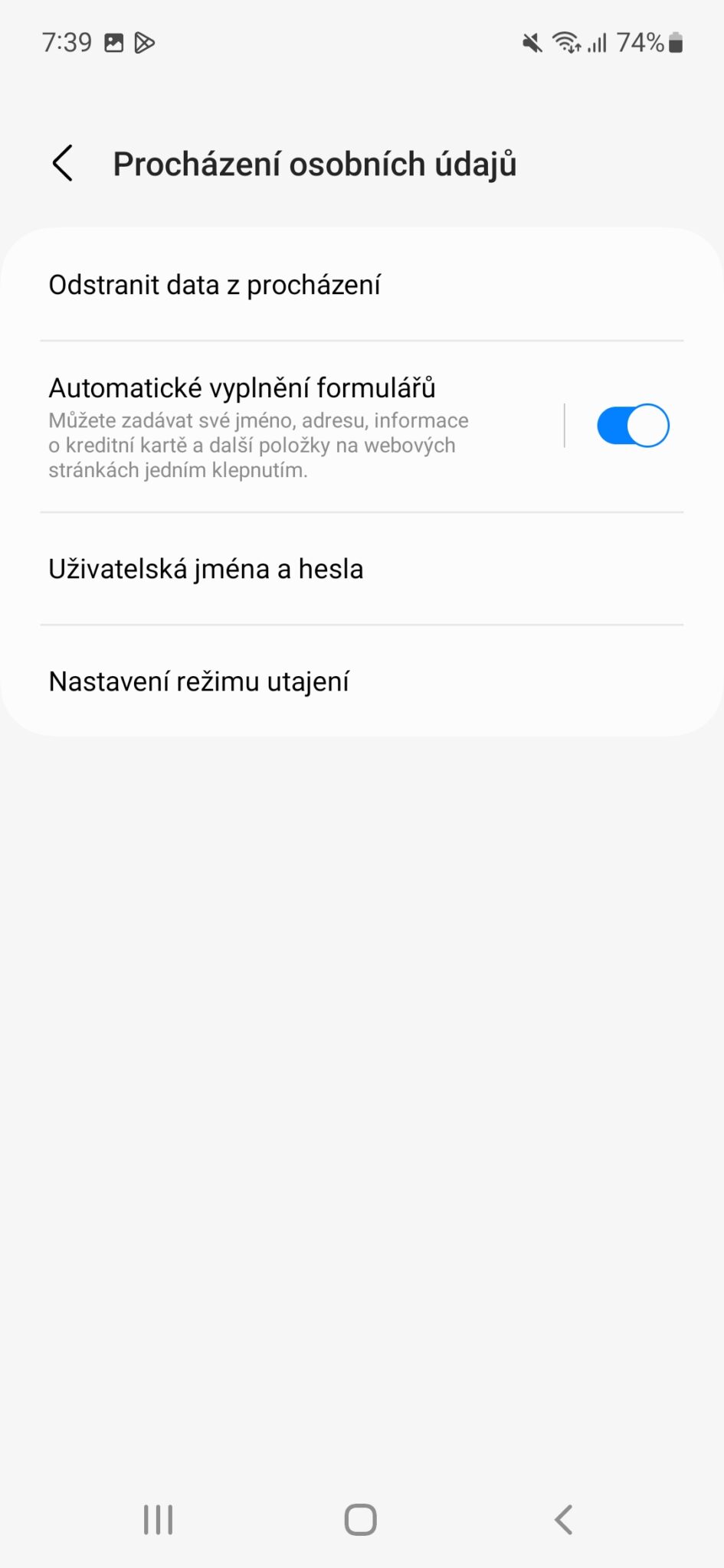Tap the Automatické vyplnění formulářů label
Screen dimensions: 724x1568
[242, 388]
